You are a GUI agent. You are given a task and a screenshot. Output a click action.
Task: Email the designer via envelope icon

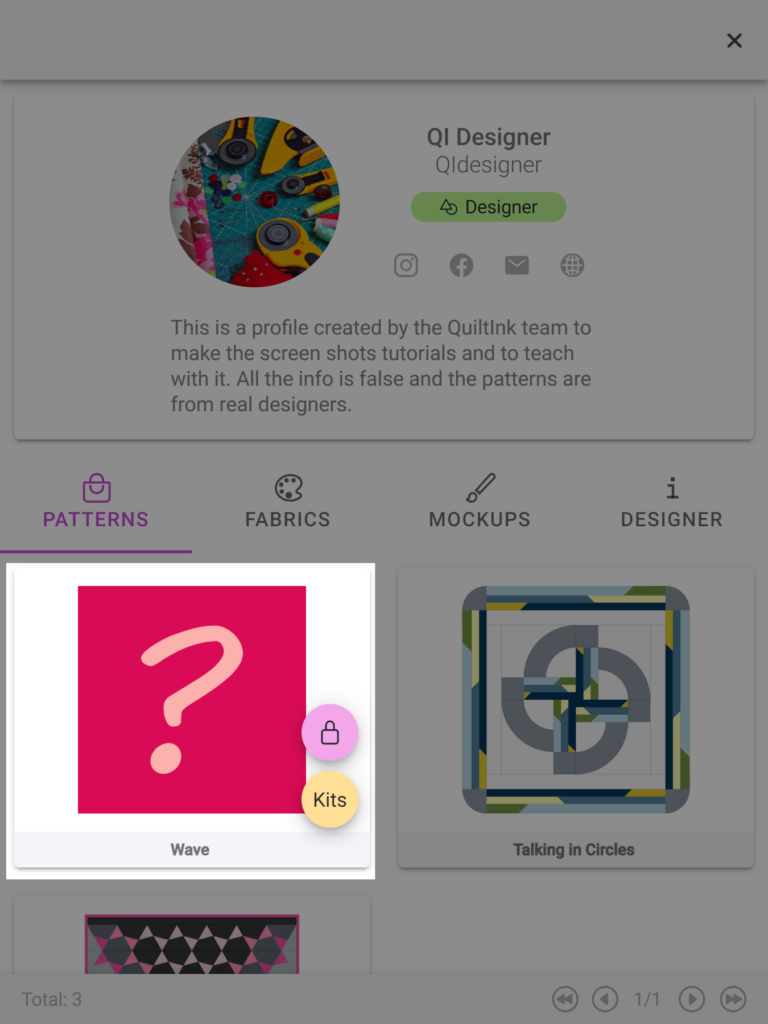point(517,265)
